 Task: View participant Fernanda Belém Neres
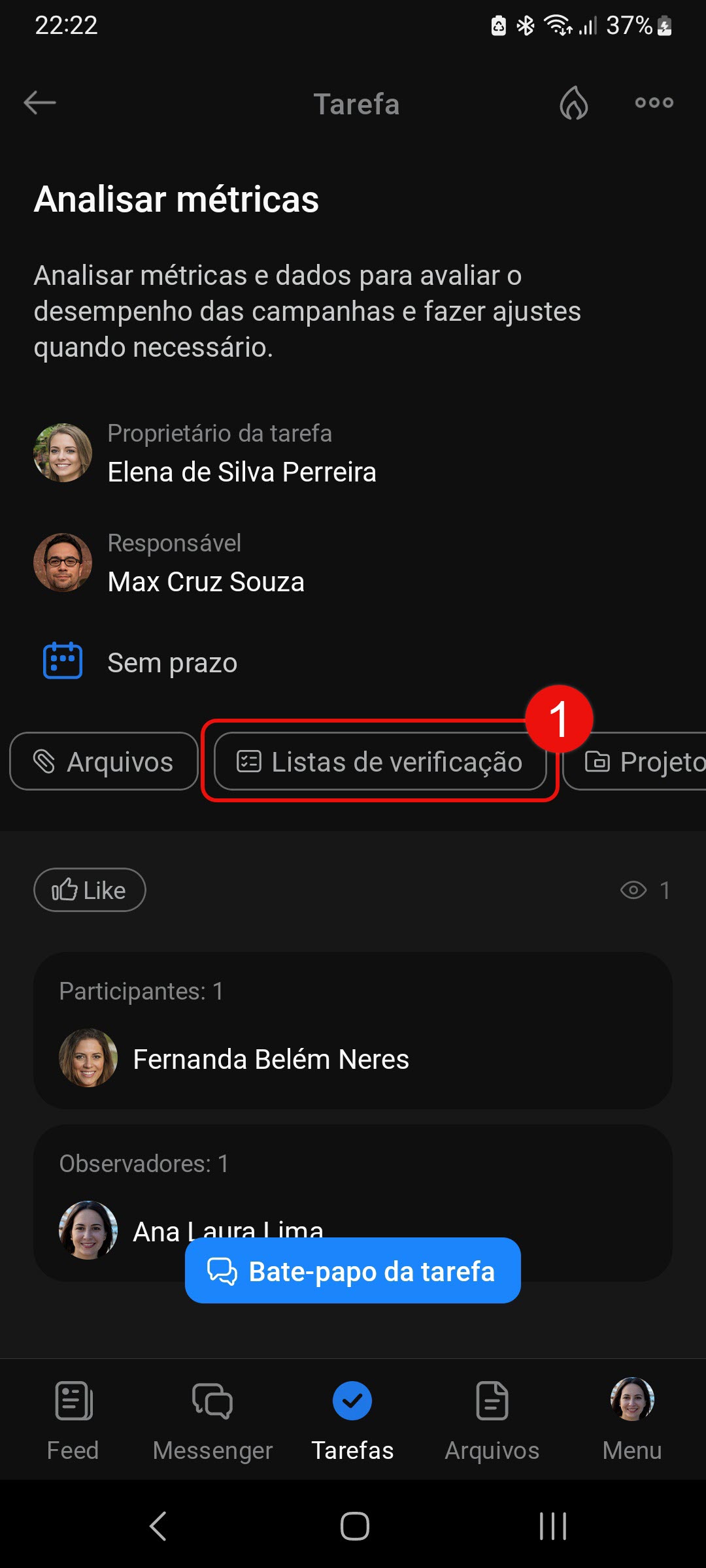271,1059
